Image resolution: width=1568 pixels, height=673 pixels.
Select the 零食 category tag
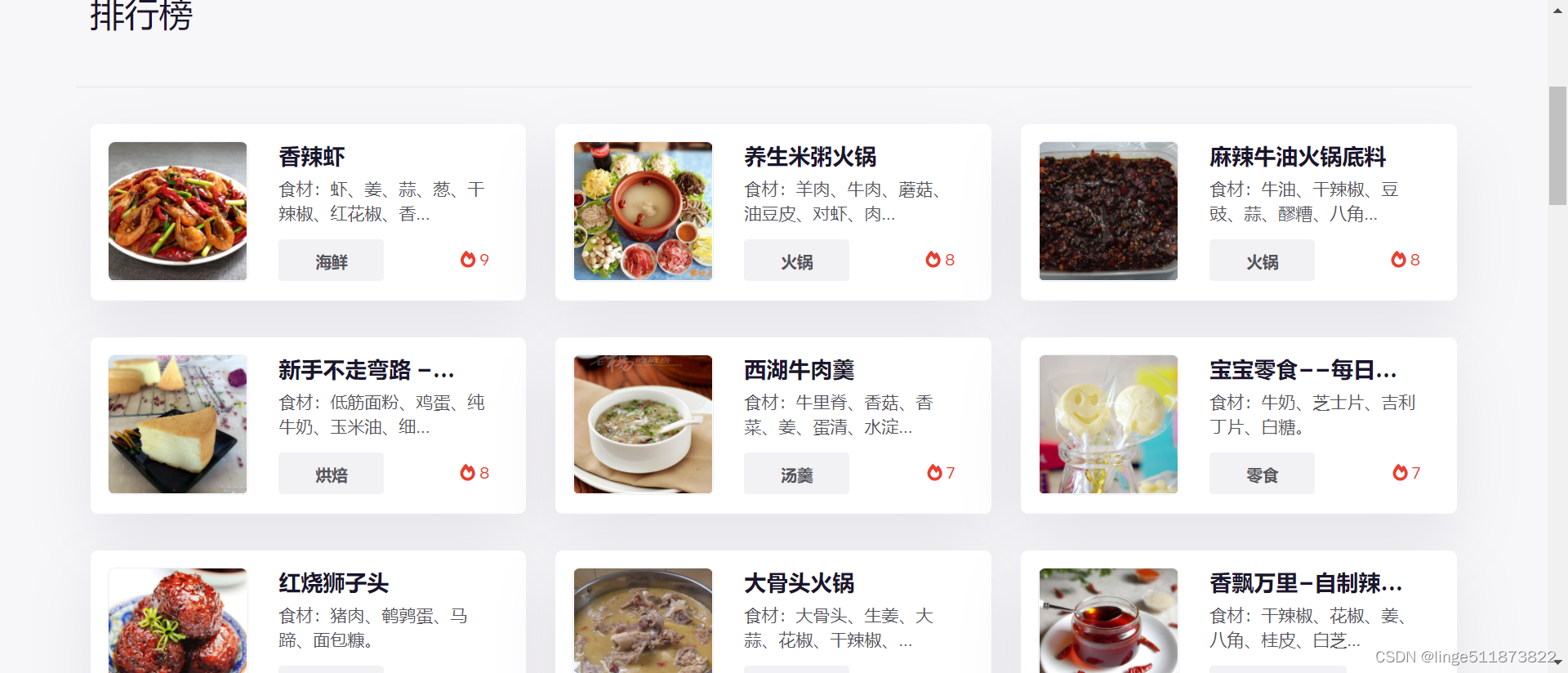(1262, 475)
